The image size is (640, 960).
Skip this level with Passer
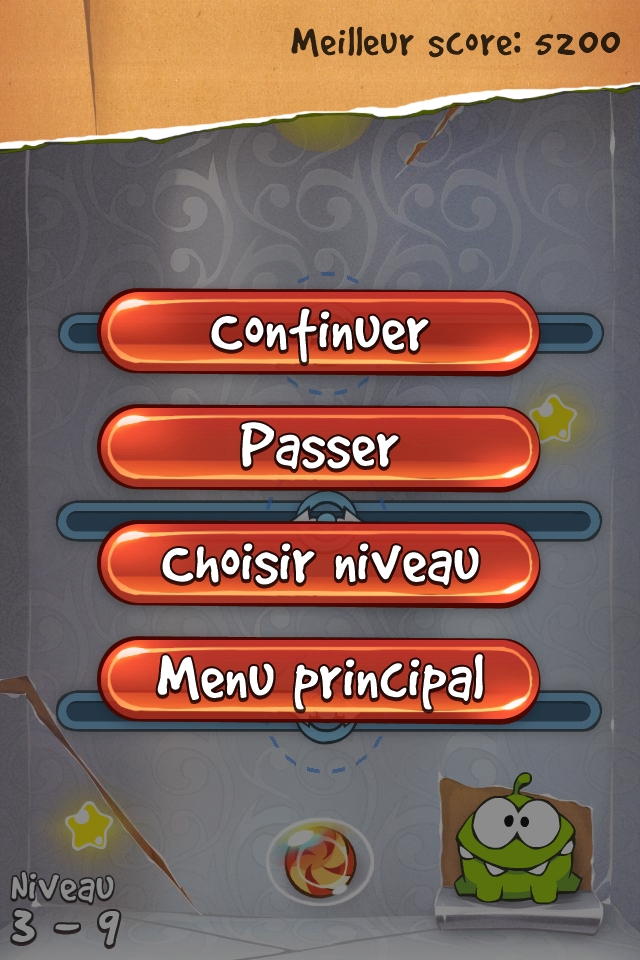click(319, 448)
